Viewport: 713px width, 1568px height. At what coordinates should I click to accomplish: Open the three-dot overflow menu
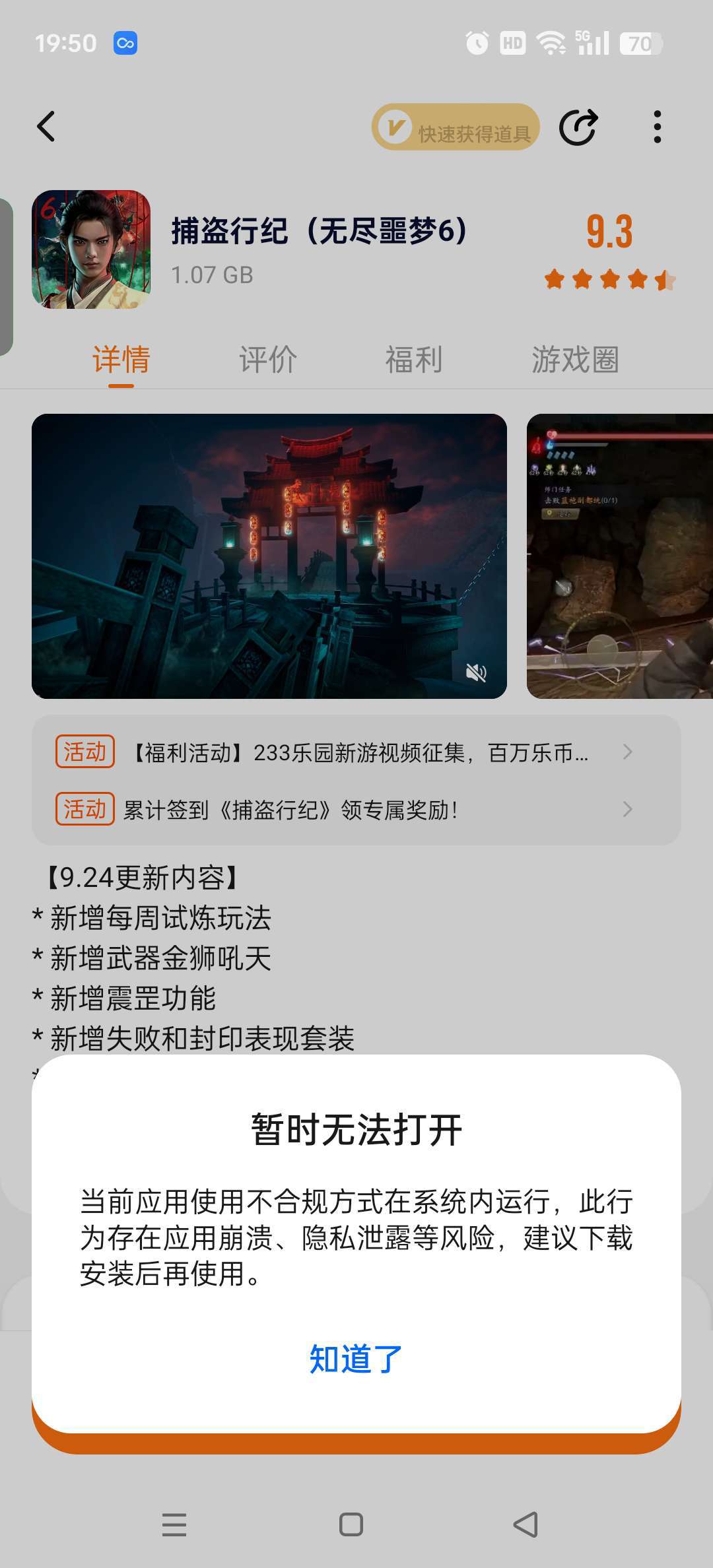click(656, 127)
